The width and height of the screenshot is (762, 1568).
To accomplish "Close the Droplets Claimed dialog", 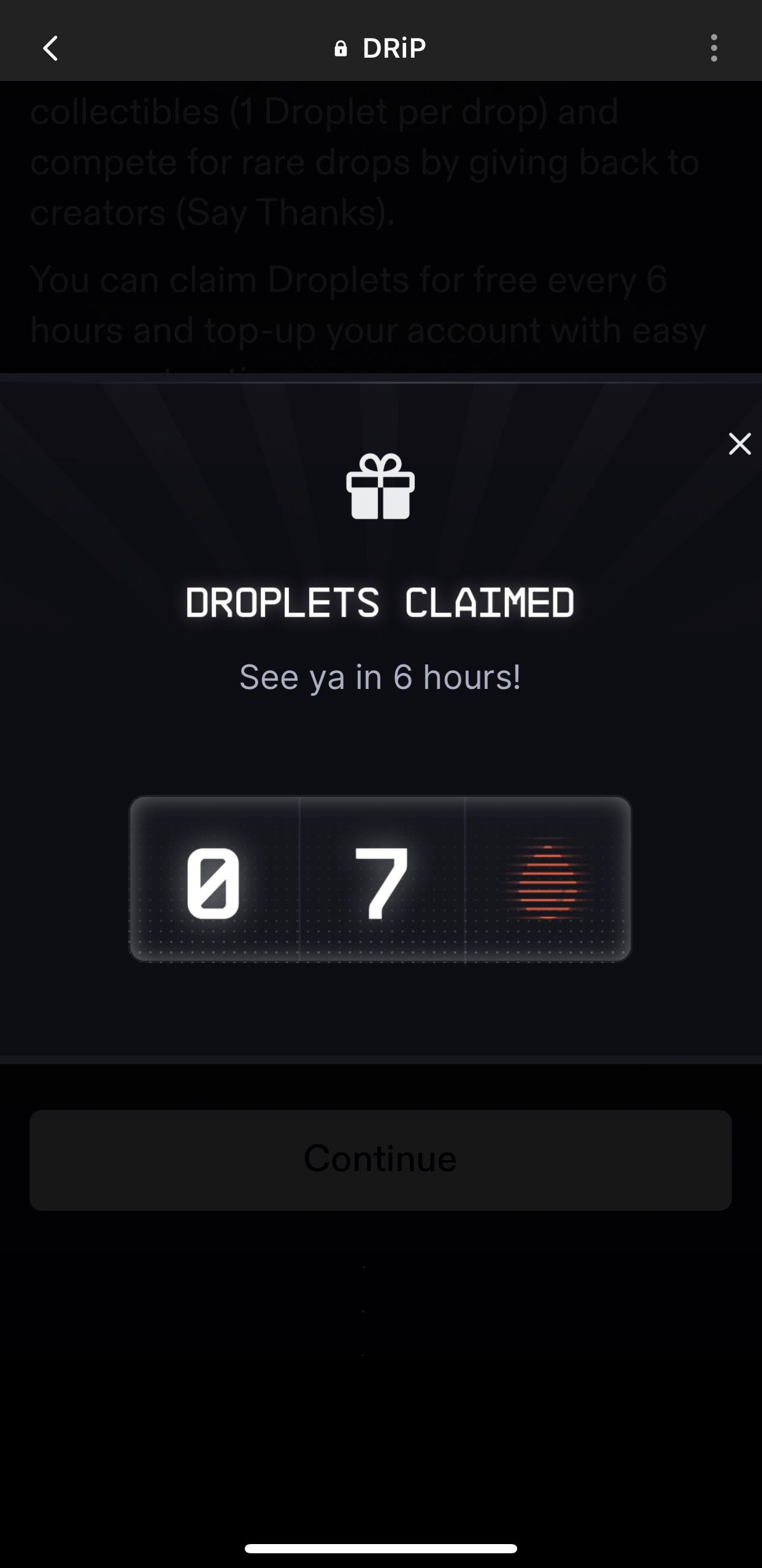I will 739,444.
